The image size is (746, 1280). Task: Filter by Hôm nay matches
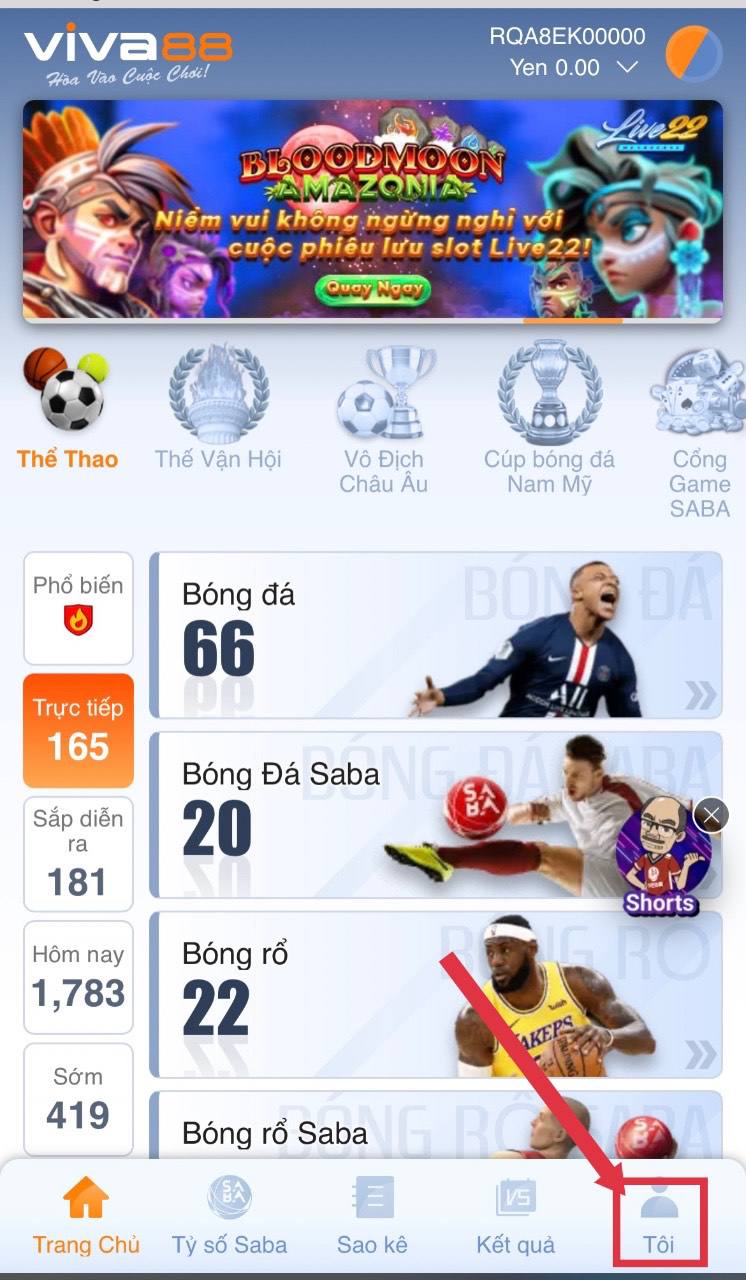click(78, 976)
